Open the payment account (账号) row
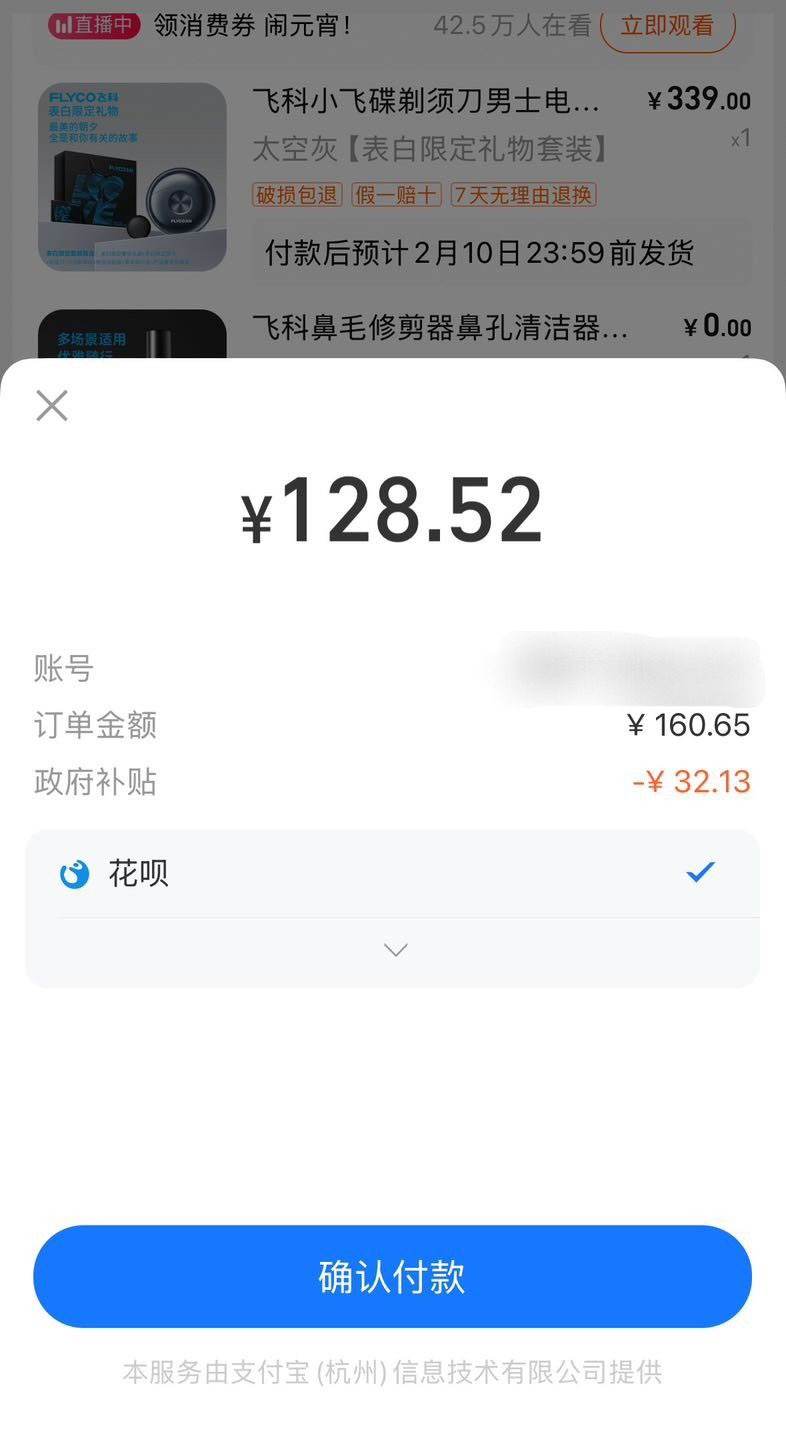786x1440 pixels. click(x=394, y=668)
